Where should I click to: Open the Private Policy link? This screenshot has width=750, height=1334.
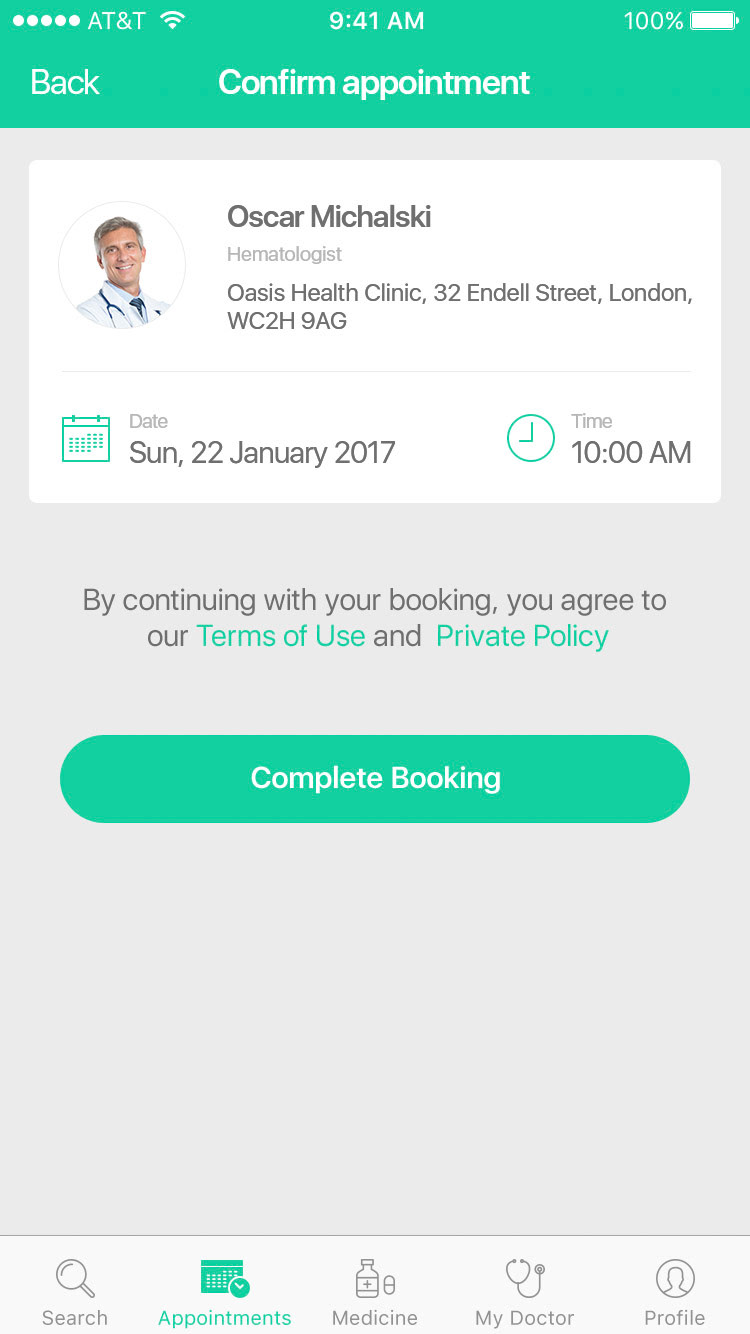[522, 636]
